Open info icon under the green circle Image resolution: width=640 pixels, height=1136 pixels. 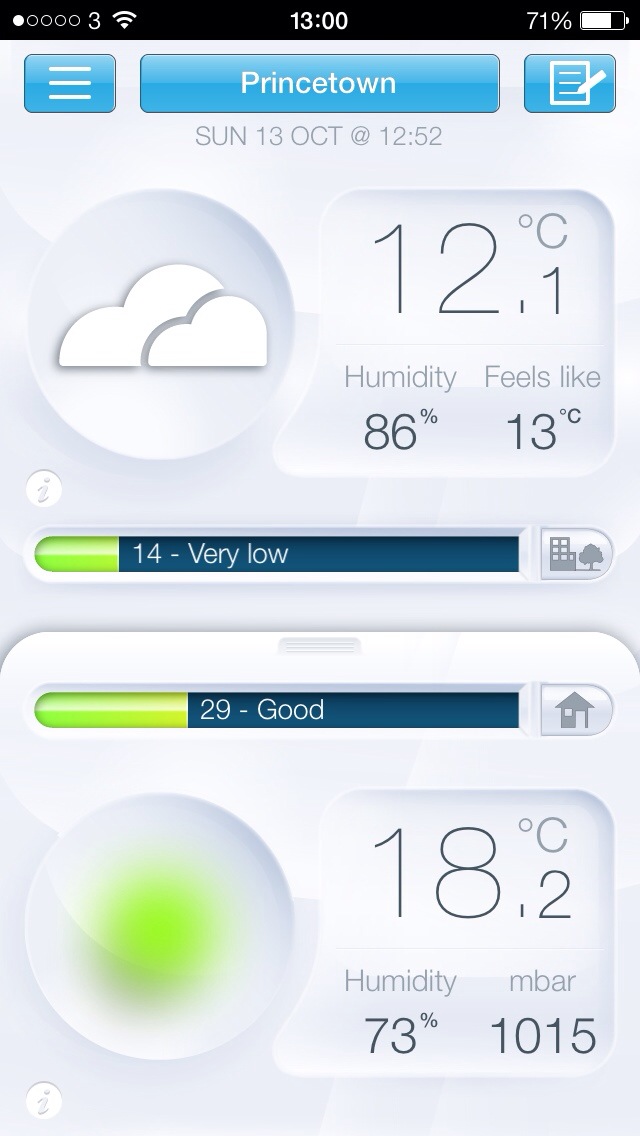click(x=44, y=1101)
